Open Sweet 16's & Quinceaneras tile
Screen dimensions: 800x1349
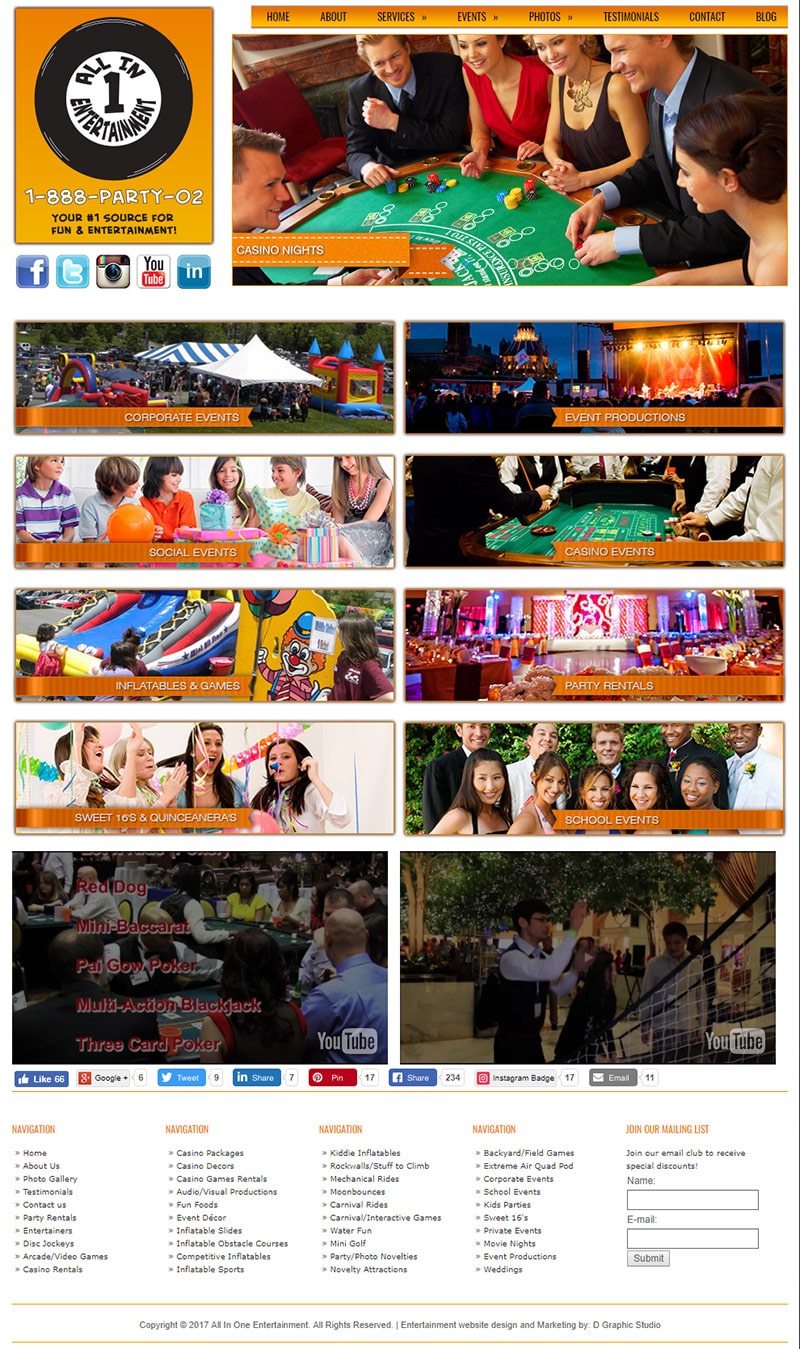[204, 779]
